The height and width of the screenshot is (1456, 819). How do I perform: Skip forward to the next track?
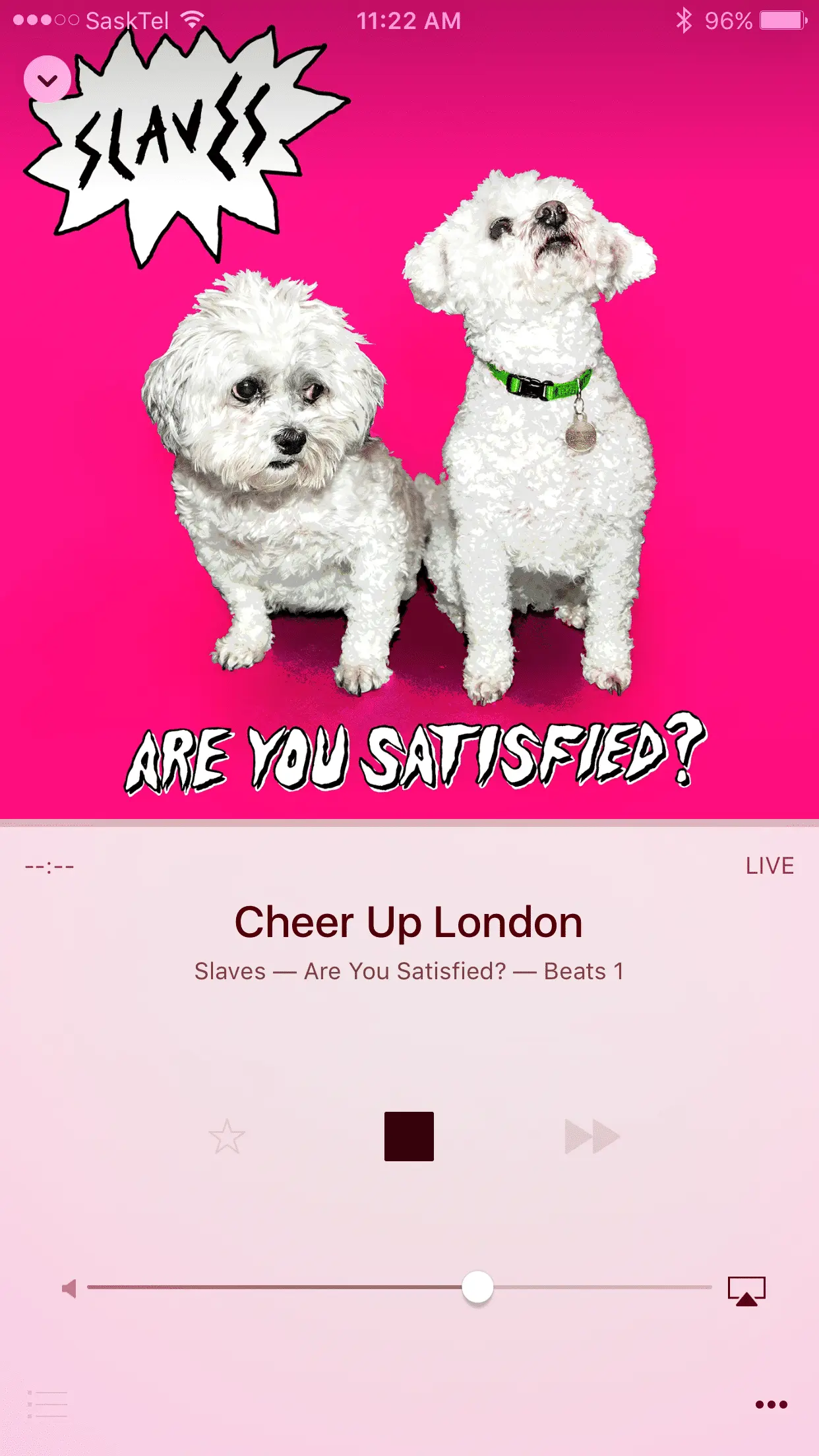pyautogui.click(x=591, y=1136)
